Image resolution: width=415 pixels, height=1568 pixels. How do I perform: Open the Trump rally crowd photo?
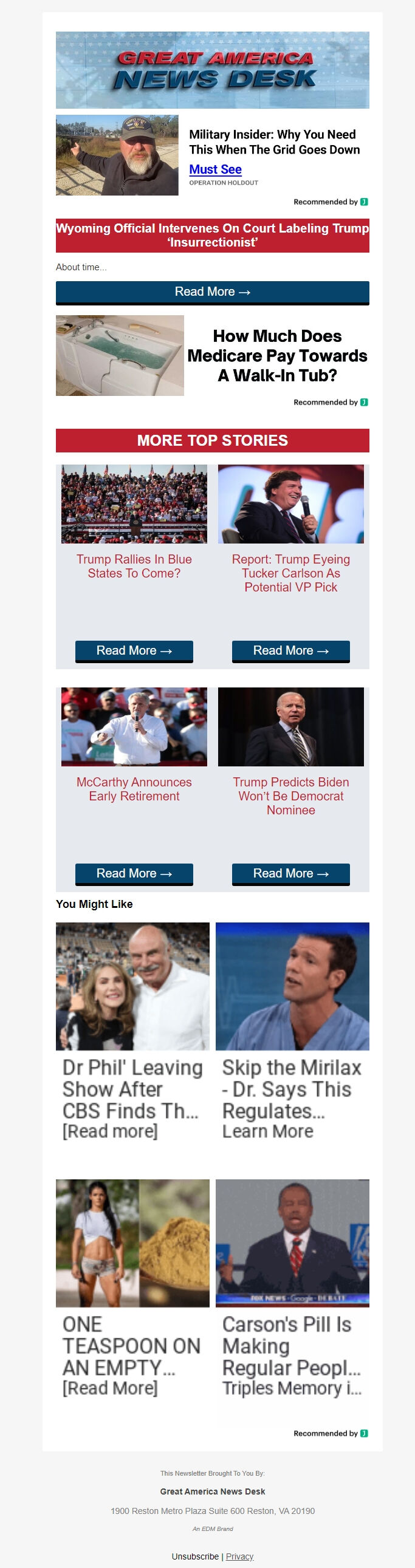134,504
